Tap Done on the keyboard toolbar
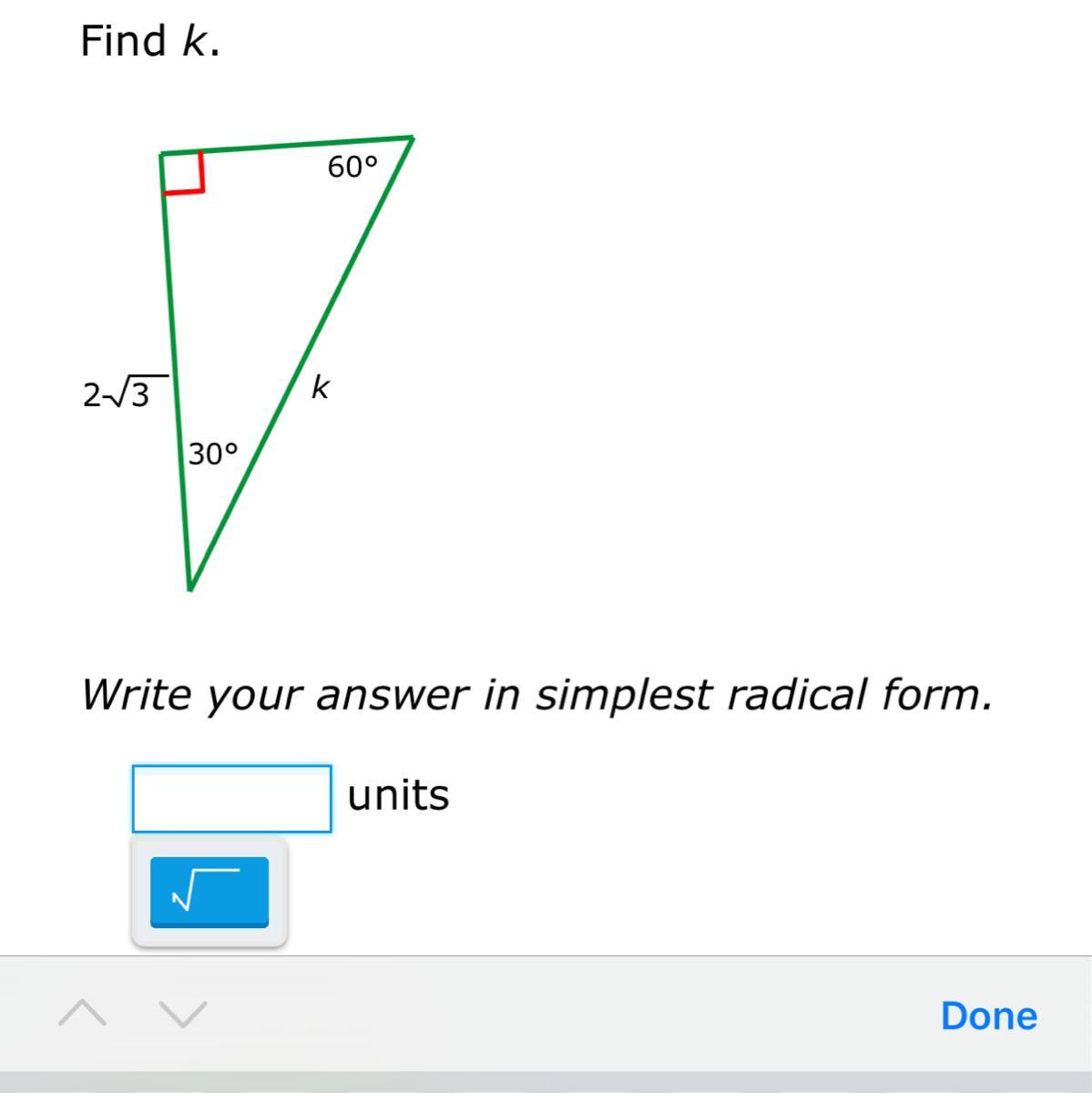 coord(988,1015)
